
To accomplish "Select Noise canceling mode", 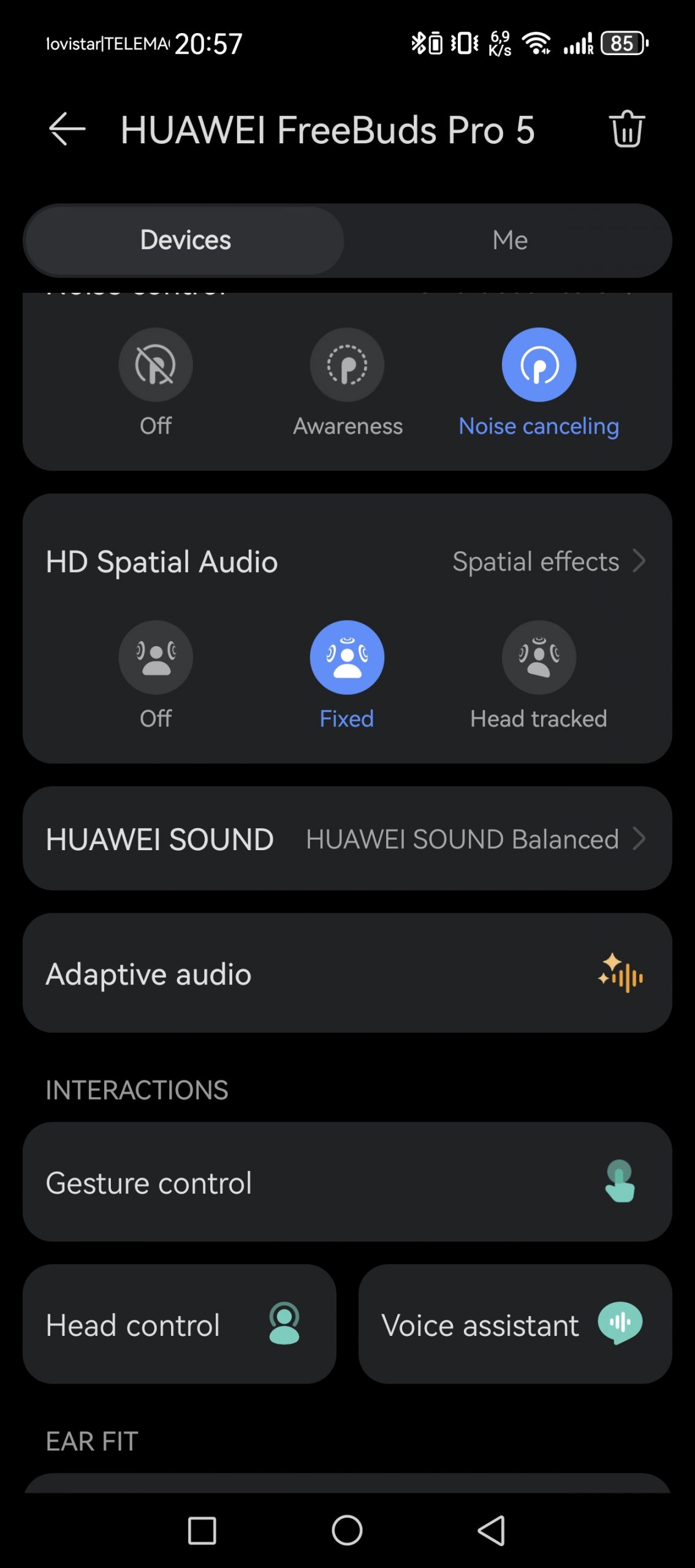I will [539, 366].
